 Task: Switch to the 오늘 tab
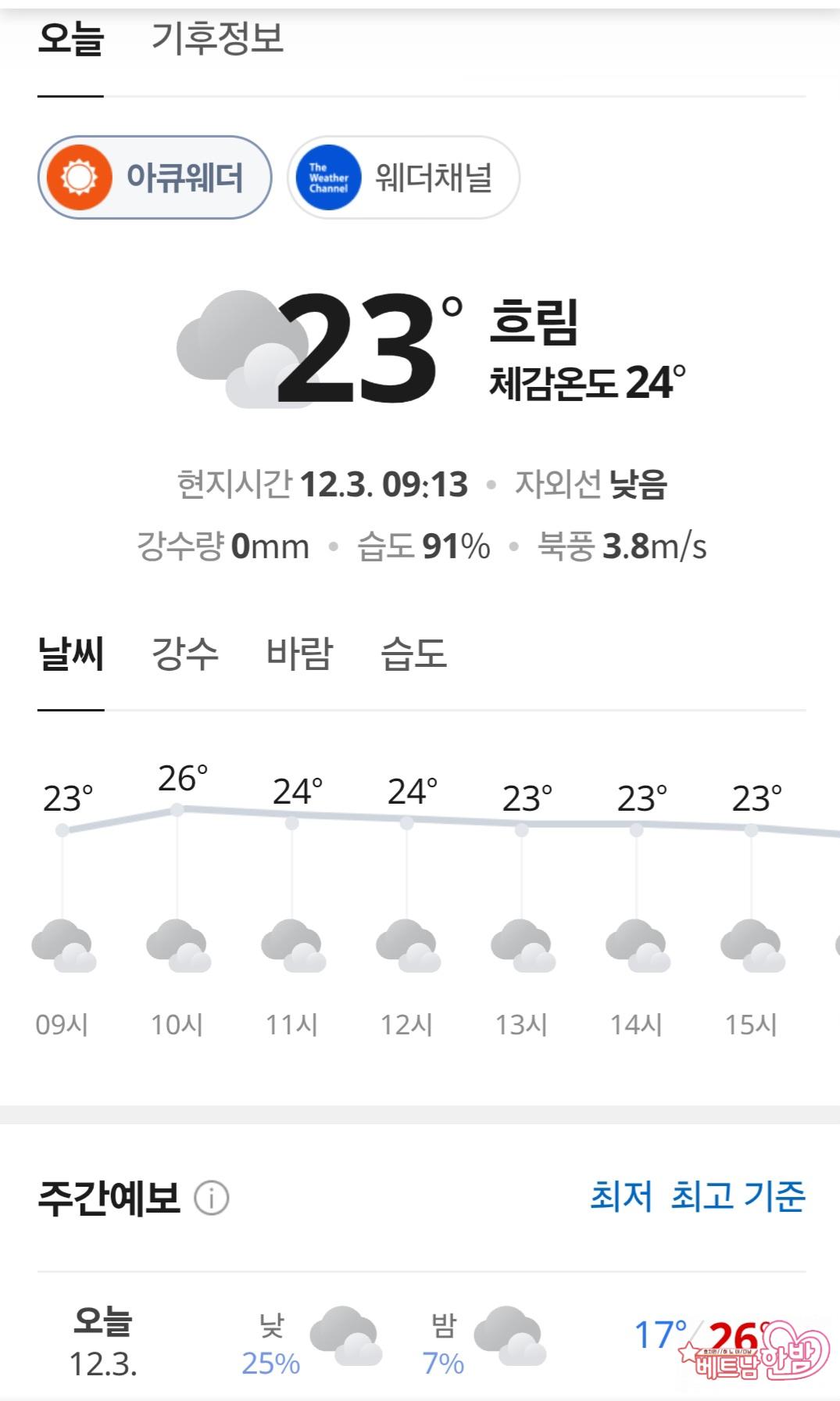[x=70, y=39]
